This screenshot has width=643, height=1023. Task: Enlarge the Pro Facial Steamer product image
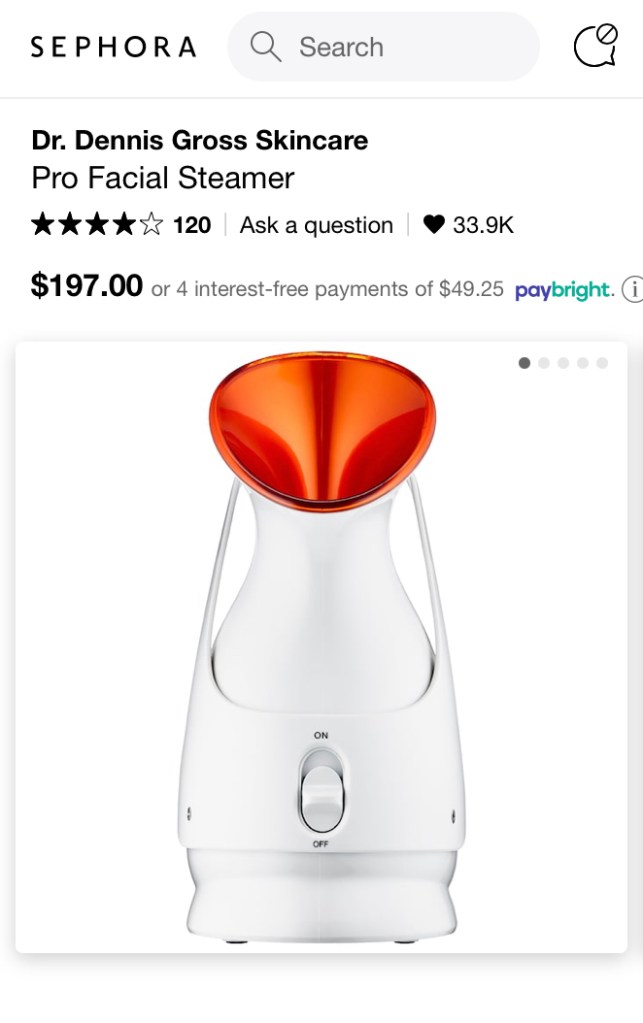[x=321, y=650]
